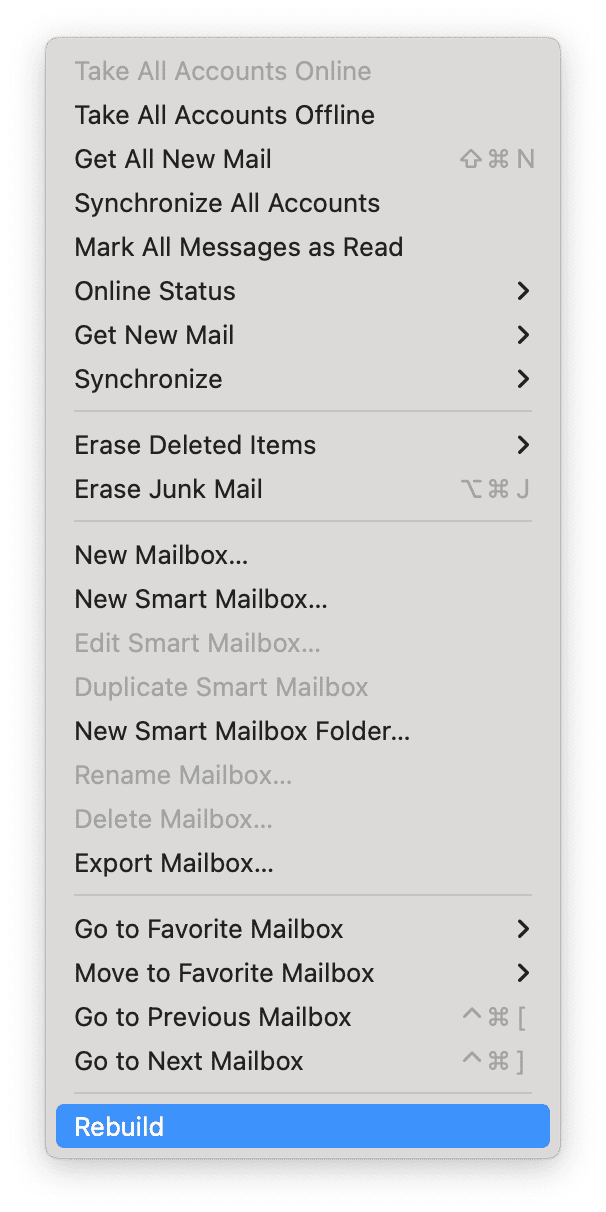Create a New Mailbox
This screenshot has height=1212, width=606.
point(161,555)
